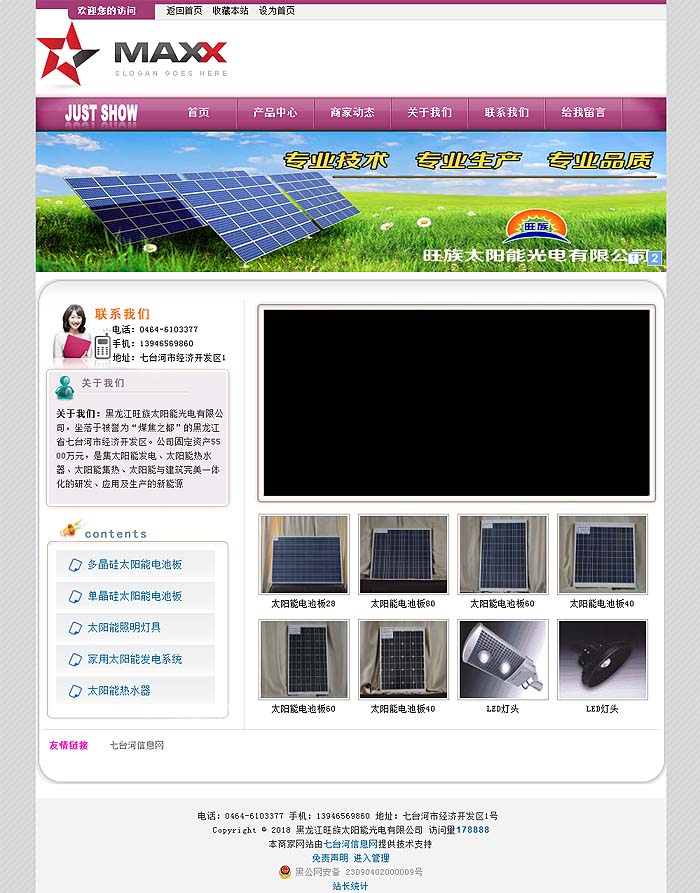
Task: Choose the 单晶硅太阳能电池板 category
Action: point(134,596)
